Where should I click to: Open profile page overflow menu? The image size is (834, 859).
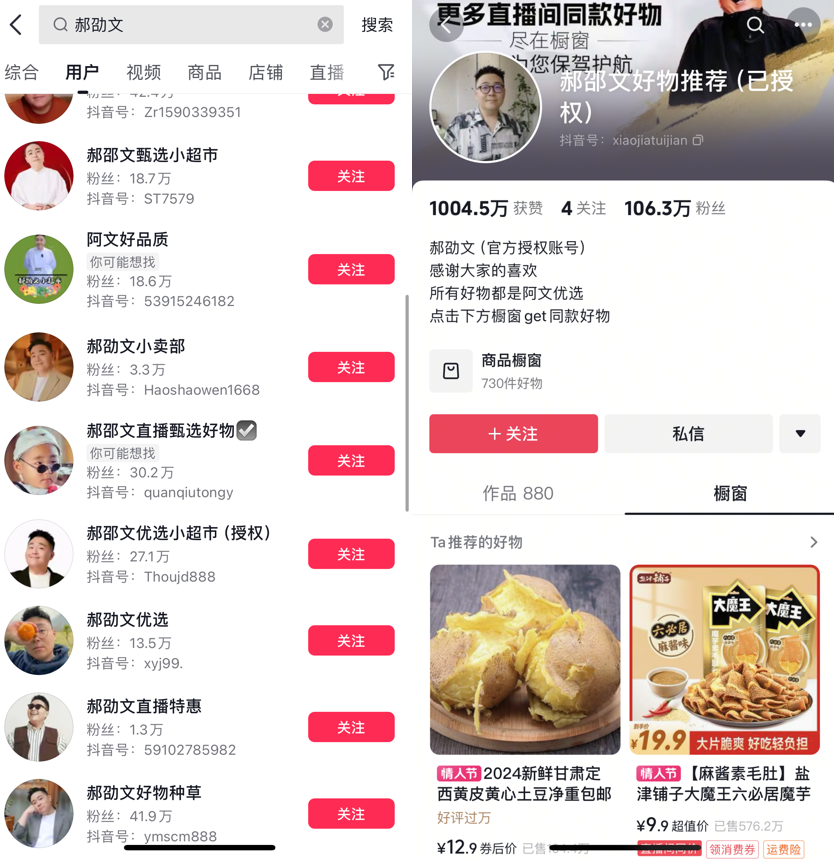pos(803,25)
